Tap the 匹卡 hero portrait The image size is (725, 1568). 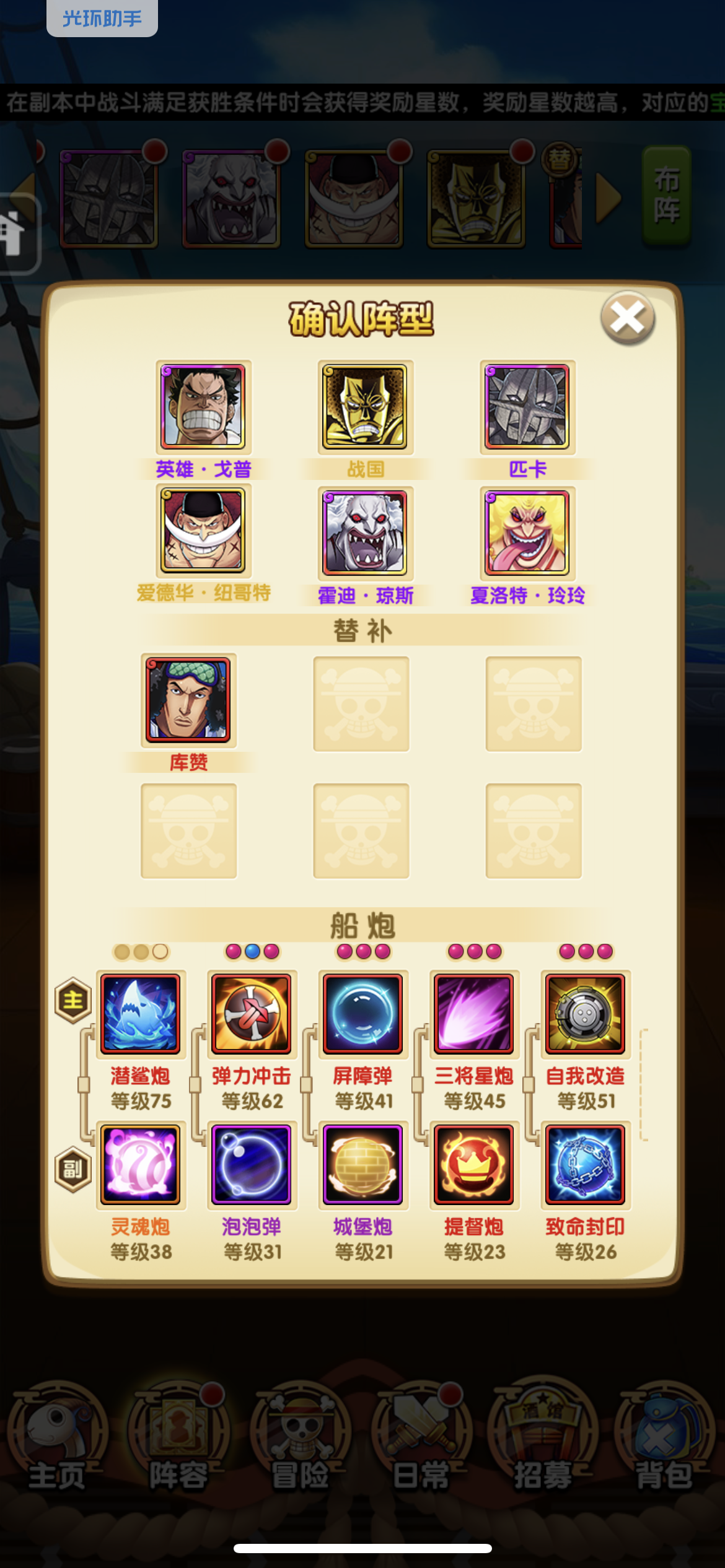pyautogui.click(x=527, y=407)
